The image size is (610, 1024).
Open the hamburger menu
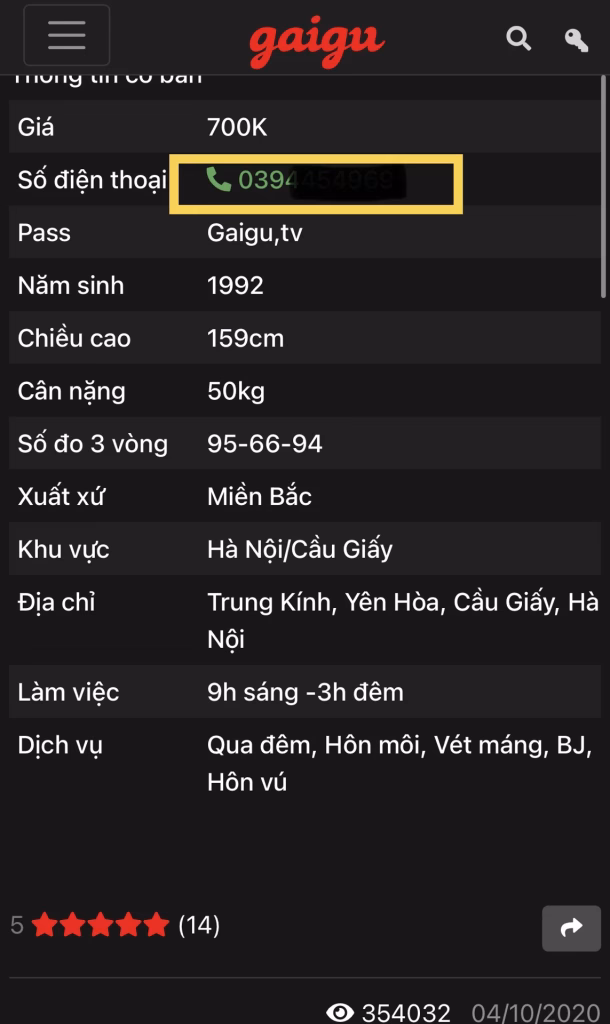point(67,35)
